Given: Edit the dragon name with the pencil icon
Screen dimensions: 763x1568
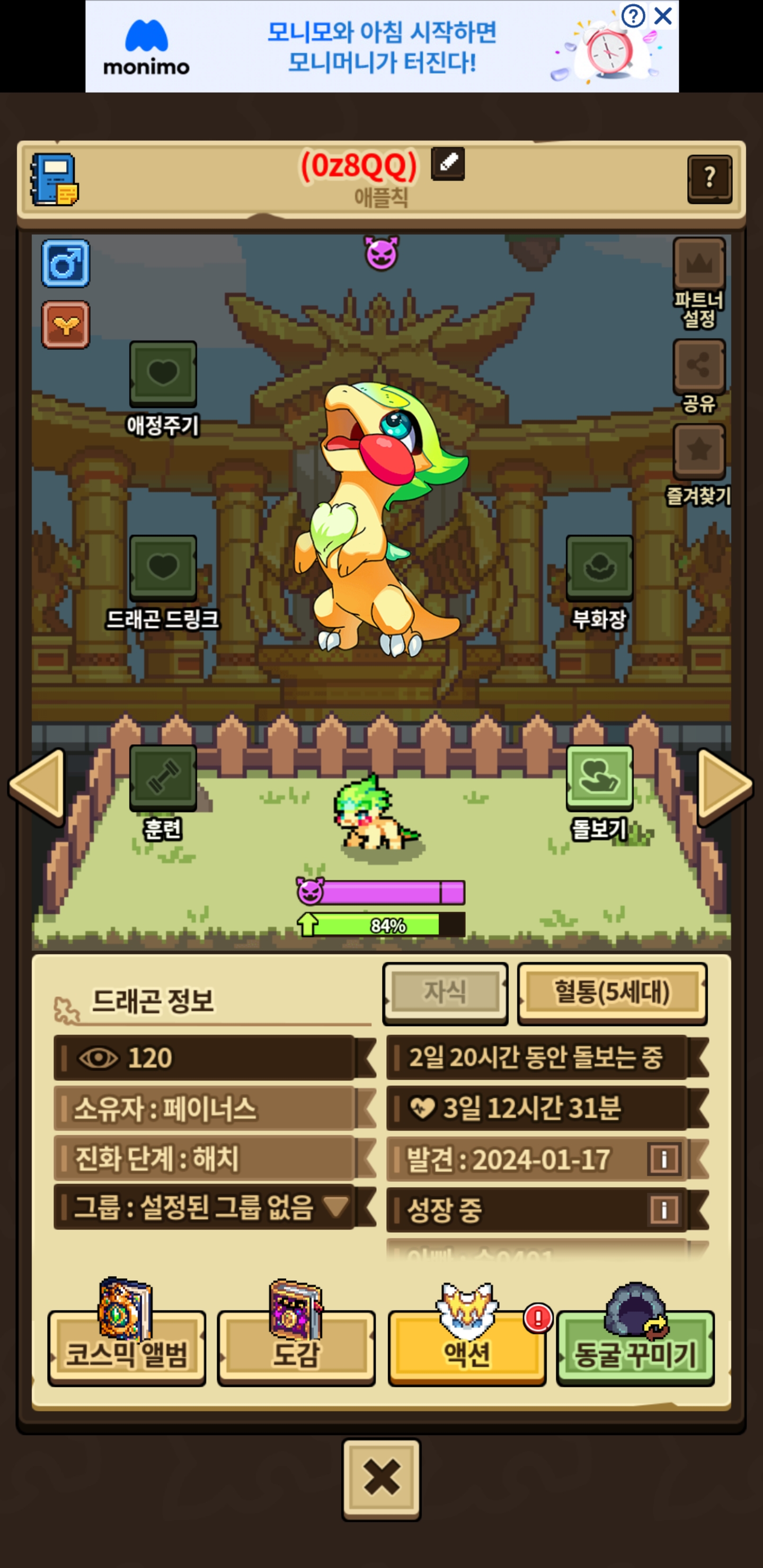Looking at the screenshot, I should click(448, 163).
